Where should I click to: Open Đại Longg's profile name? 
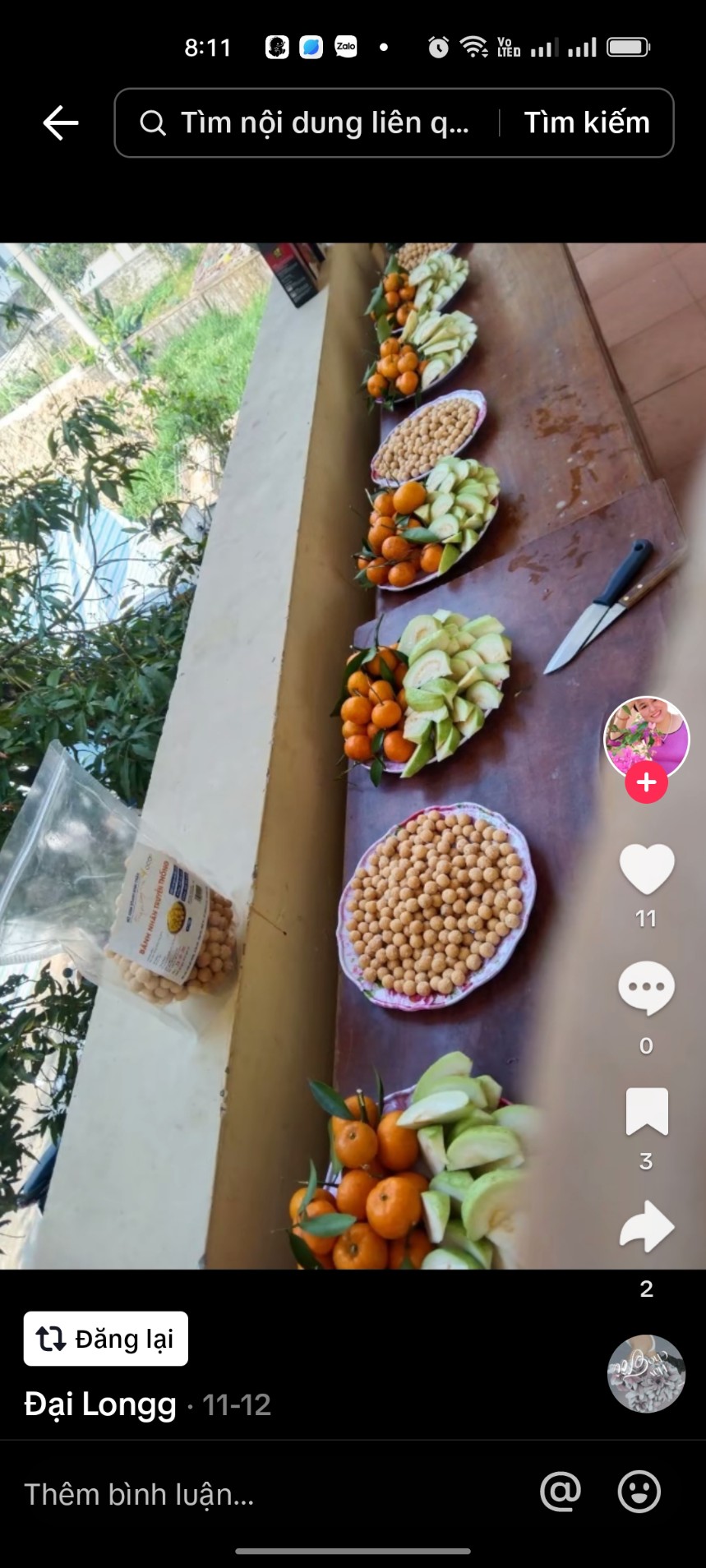pyautogui.click(x=100, y=1404)
